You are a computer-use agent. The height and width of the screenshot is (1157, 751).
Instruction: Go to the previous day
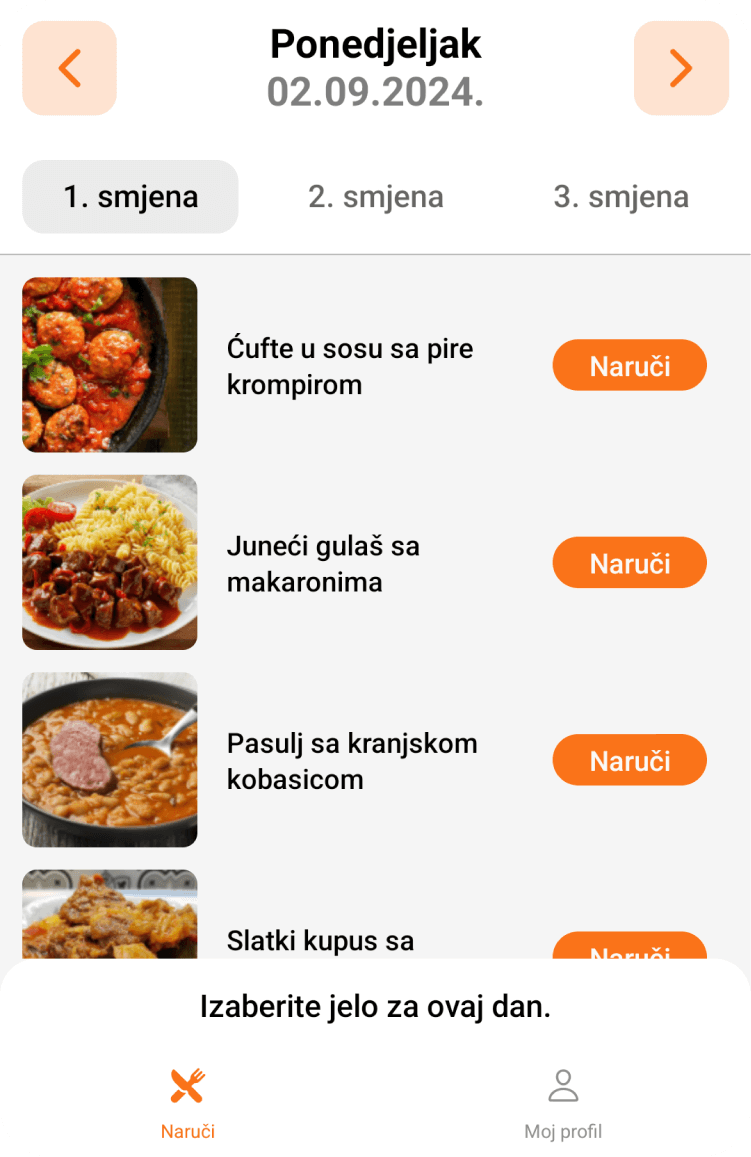point(69,68)
